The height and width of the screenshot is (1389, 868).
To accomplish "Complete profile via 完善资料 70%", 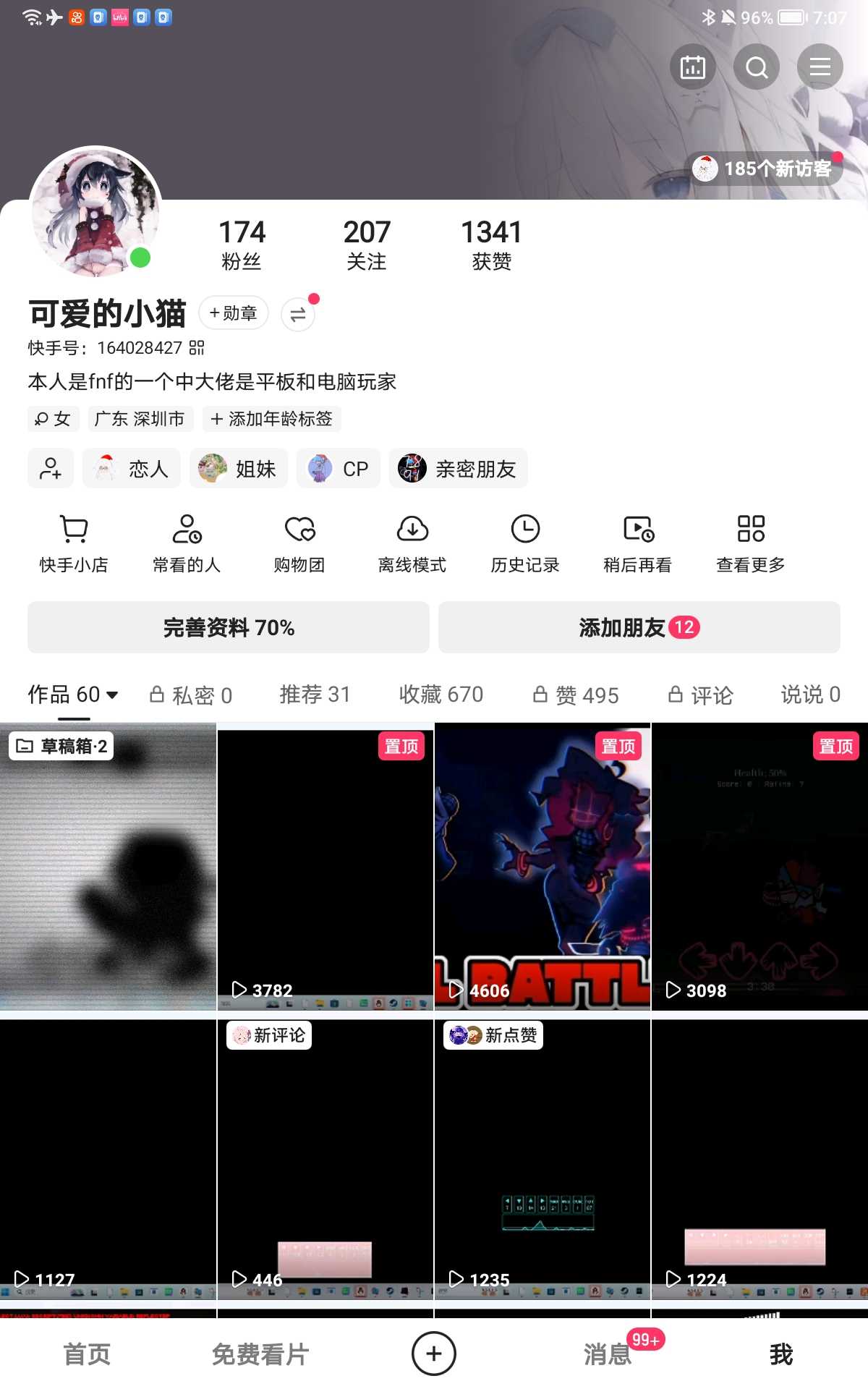I will [x=229, y=627].
